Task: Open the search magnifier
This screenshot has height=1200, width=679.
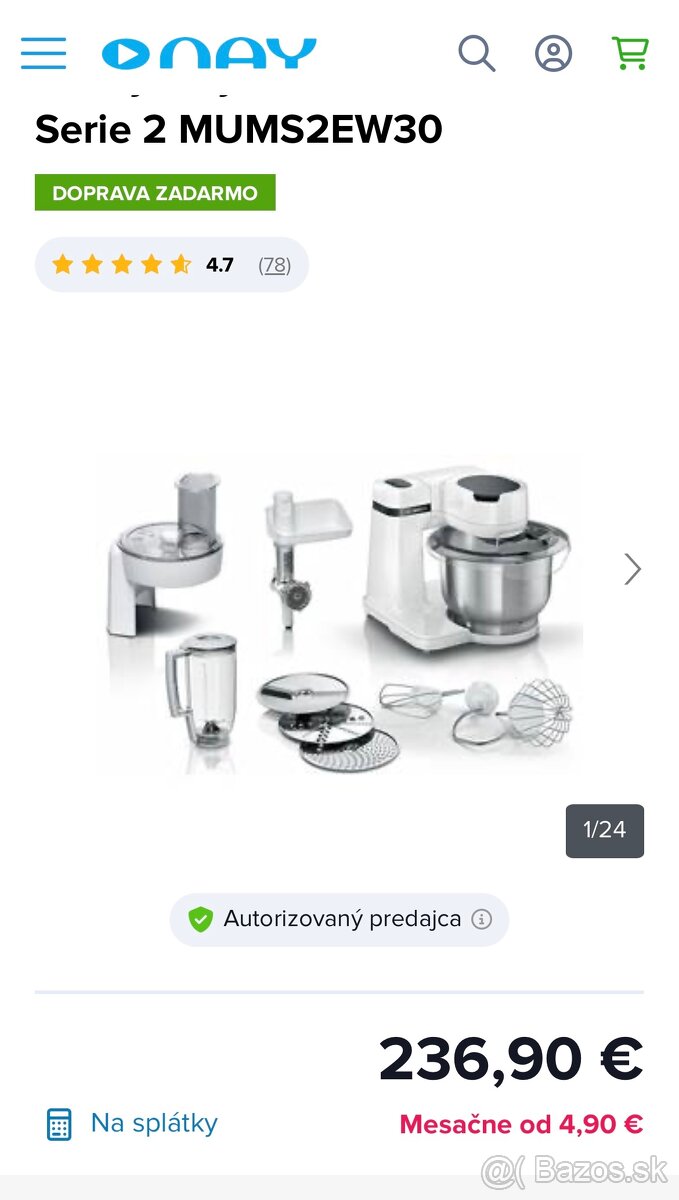Action: pyautogui.click(x=477, y=53)
